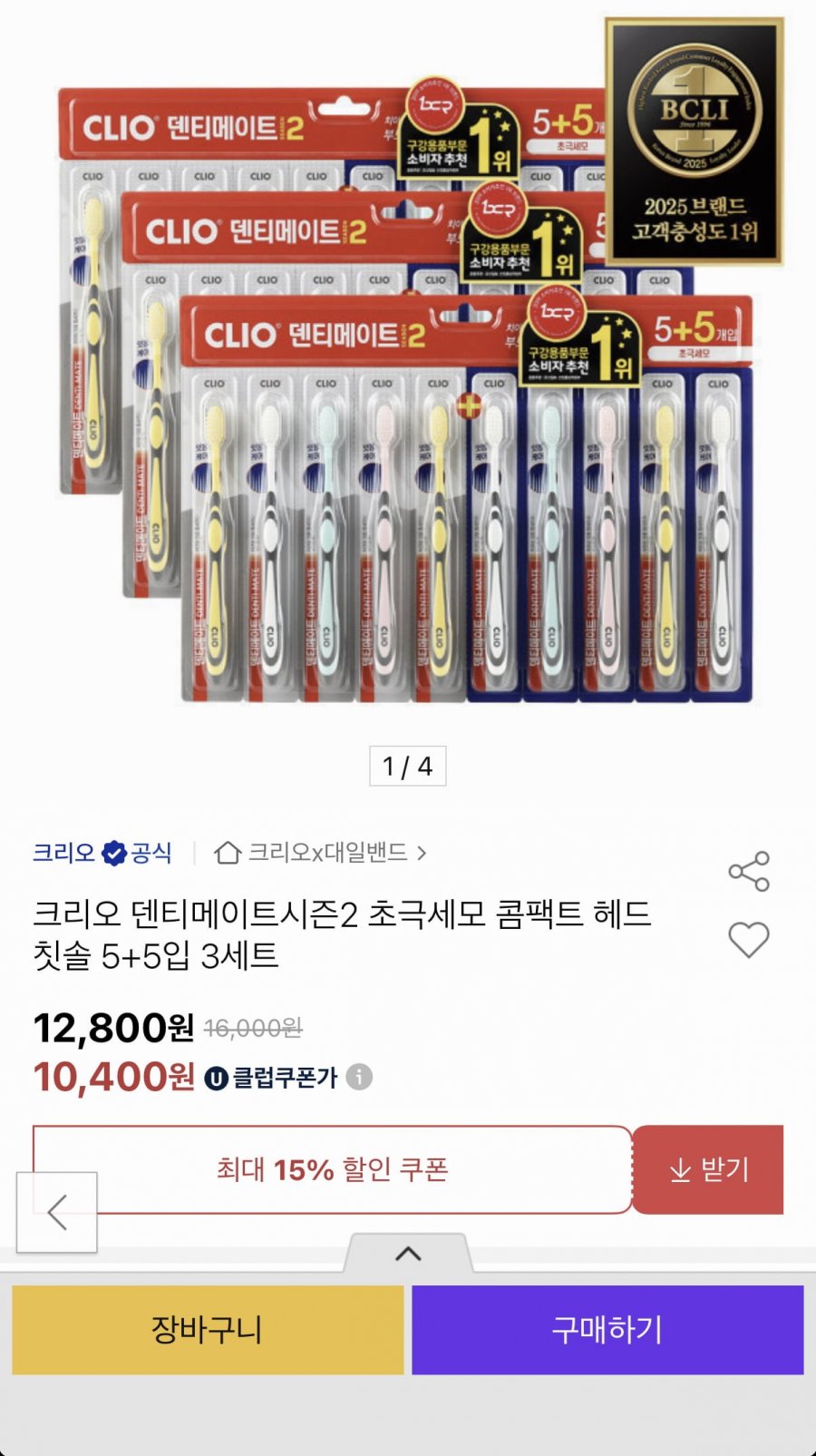This screenshot has width=816, height=1456.
Task: Open store page via right chevron
Action: 422,853
